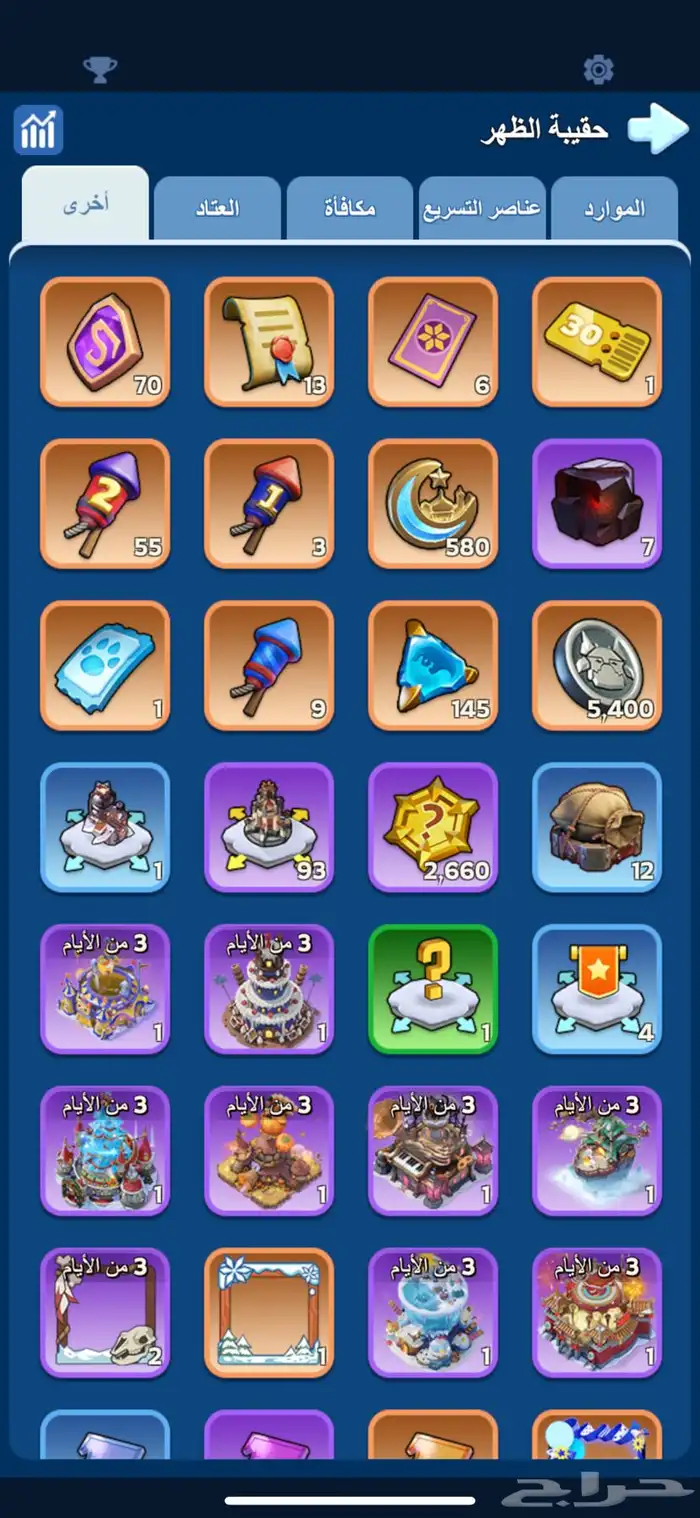
Task: Switch to the عناصر التسريع tab
Action: tap(481, 208)
